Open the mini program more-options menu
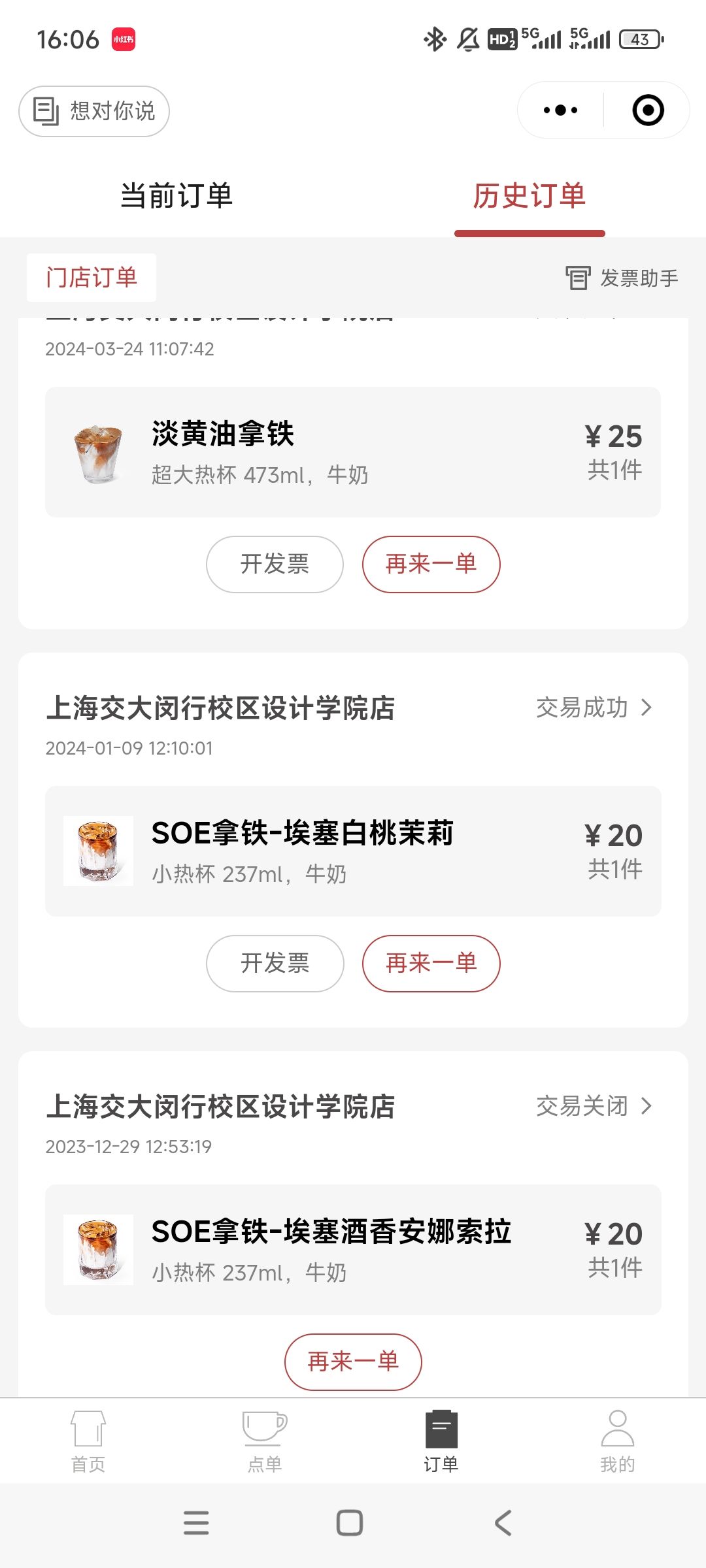Viewport: 706px width, 1568px height. coord(560,110)
